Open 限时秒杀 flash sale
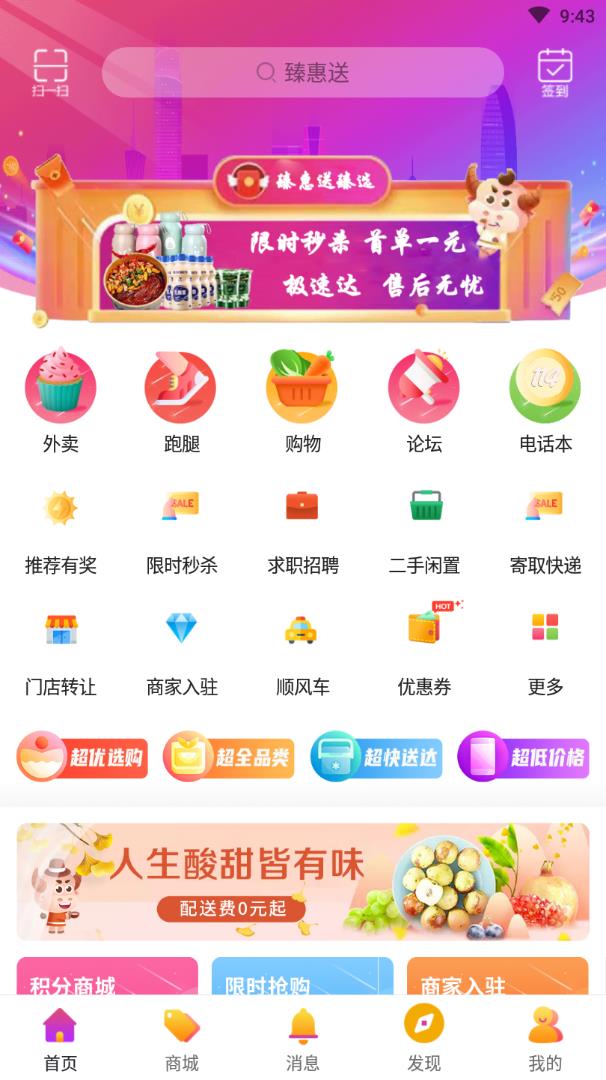The height and width of the screenshot is (1080, 606). 181,530
